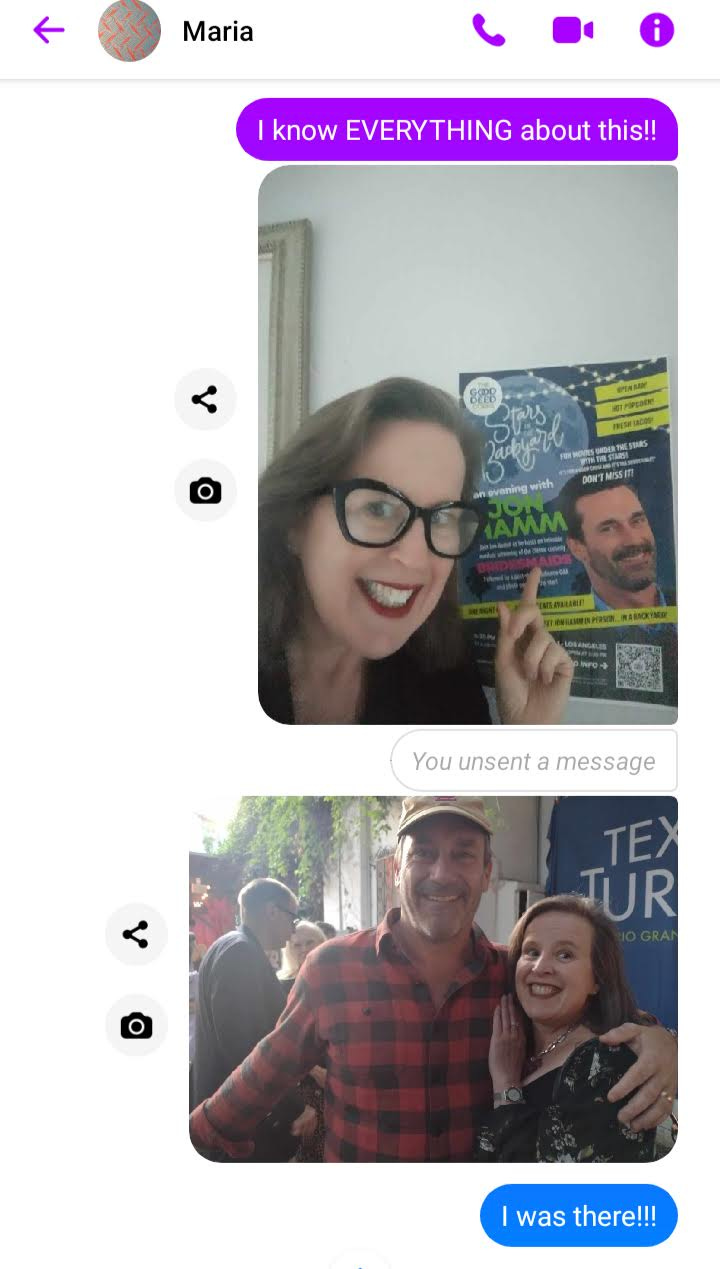This screenshot has width=720, height=1269.
Task: Tap the camera icon beside the plaid shirt photo
Action: (x=136, y=1026)
